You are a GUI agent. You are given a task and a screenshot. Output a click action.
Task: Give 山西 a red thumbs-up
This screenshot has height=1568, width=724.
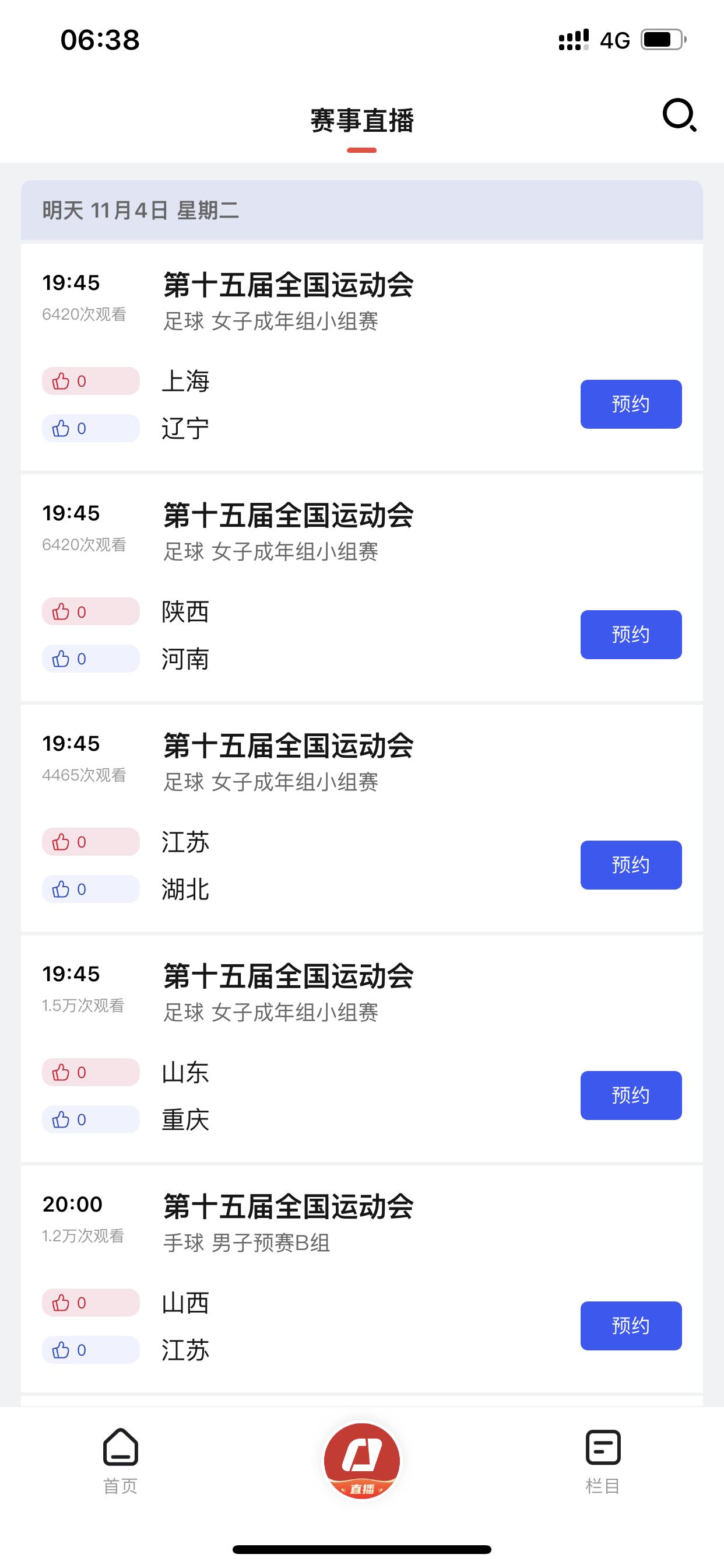point(90,1303)
